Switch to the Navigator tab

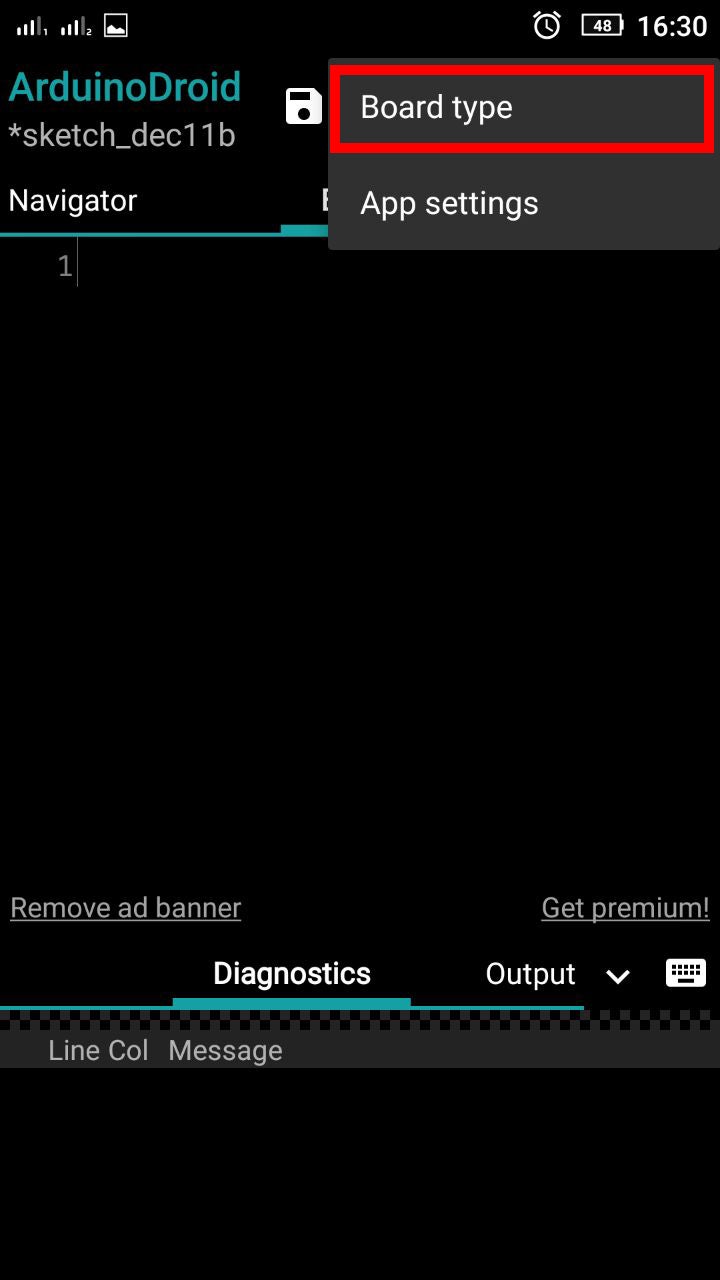[x=73, y=201]
